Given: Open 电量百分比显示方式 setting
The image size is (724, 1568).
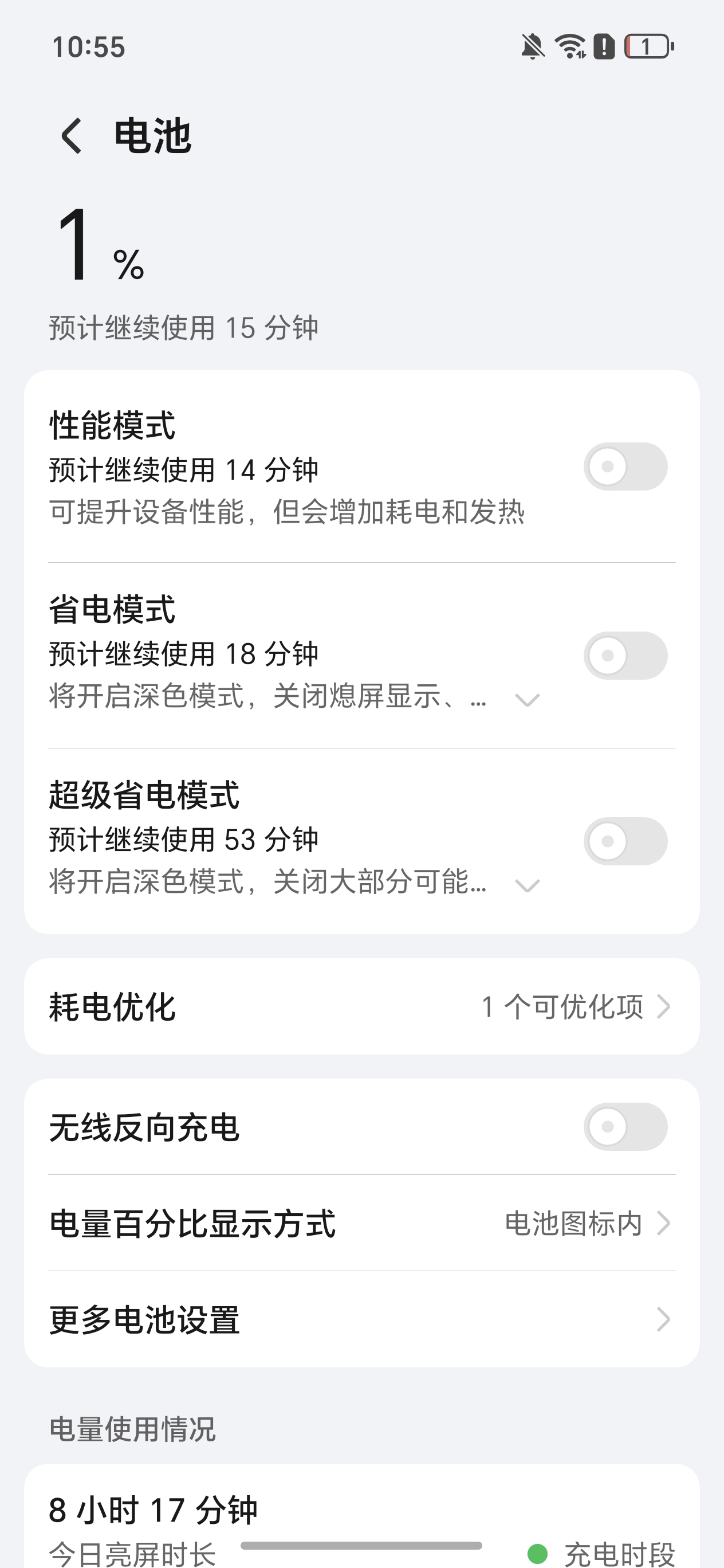Looking at the screenshot, I should 362,1224.
